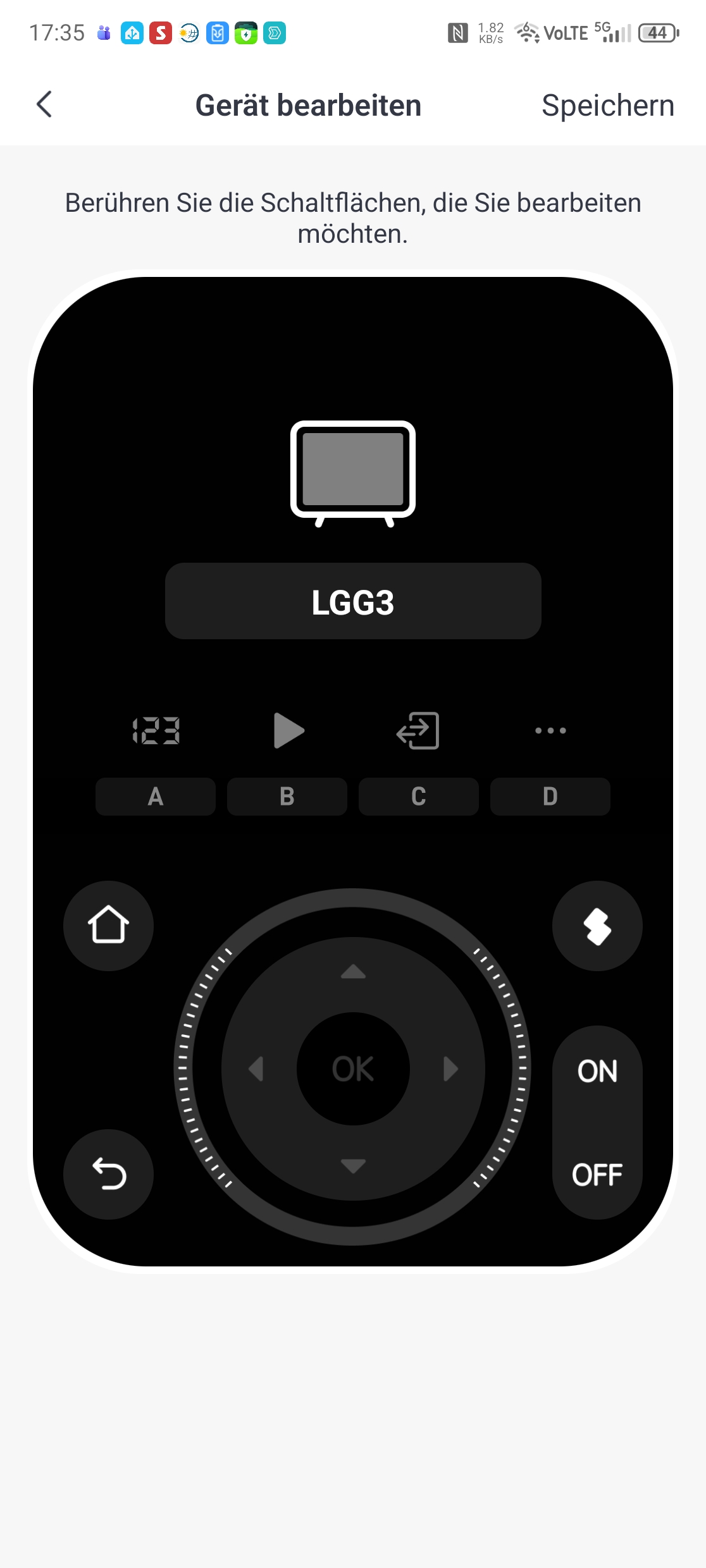Screen dimensions: 706x1568
Task: Edit the B button
Action: [x=287, y=797]
